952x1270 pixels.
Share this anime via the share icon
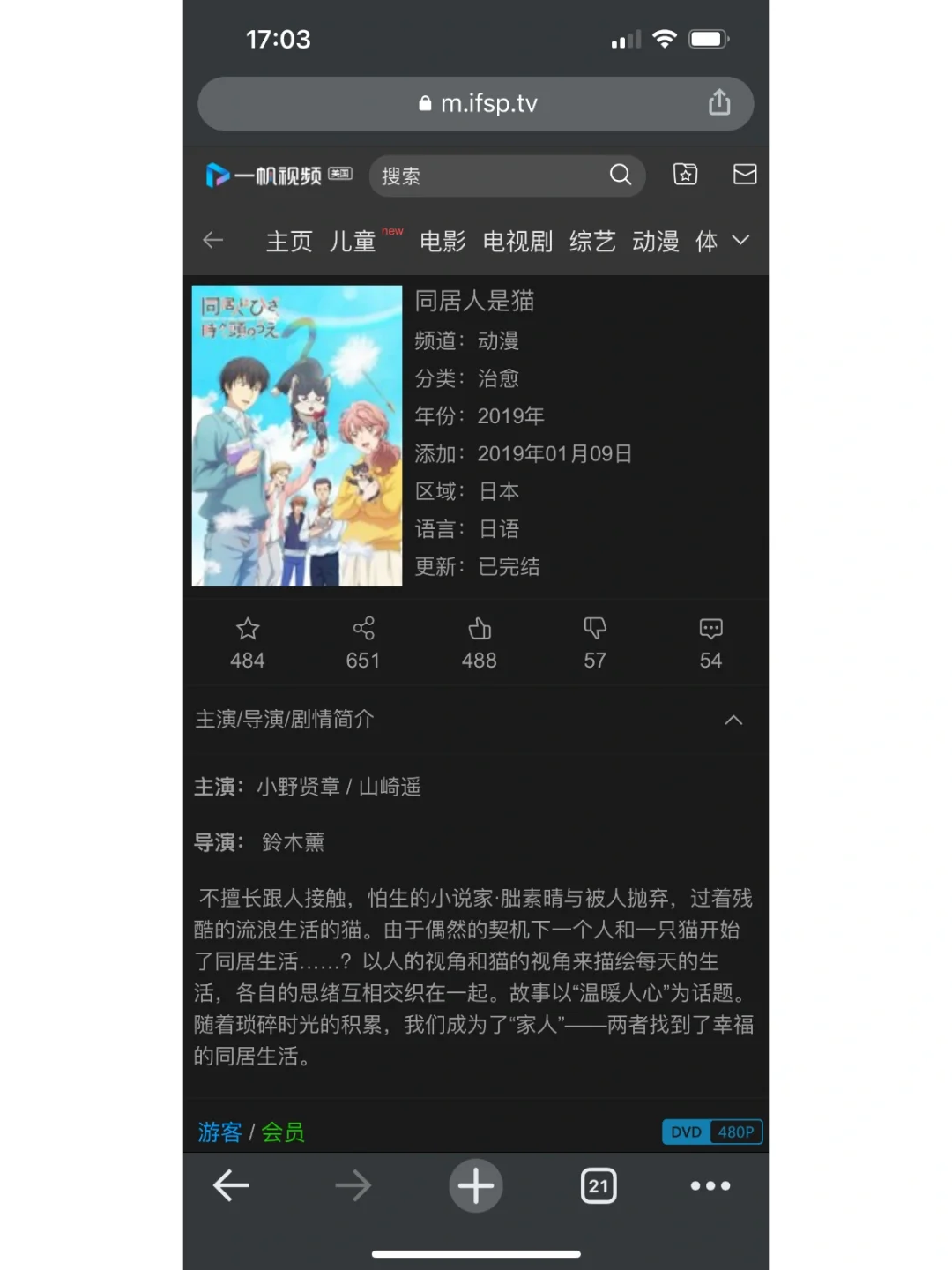(363, 629)
